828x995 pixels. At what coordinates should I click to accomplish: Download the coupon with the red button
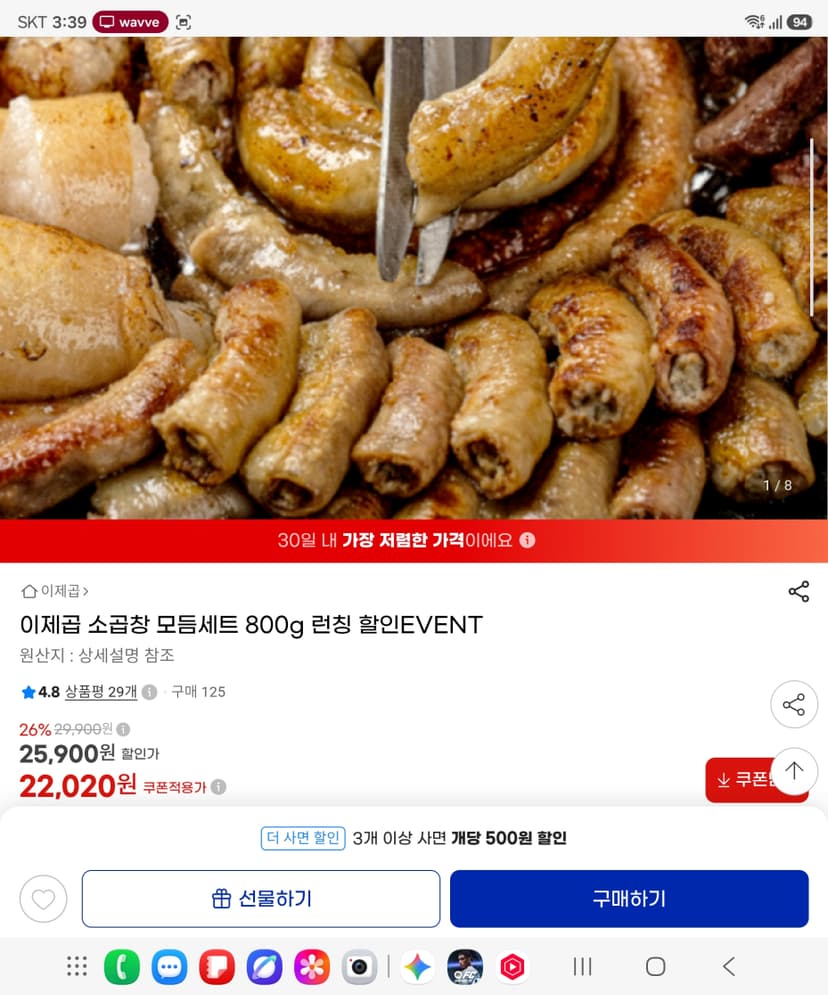[x=742, y=780]
